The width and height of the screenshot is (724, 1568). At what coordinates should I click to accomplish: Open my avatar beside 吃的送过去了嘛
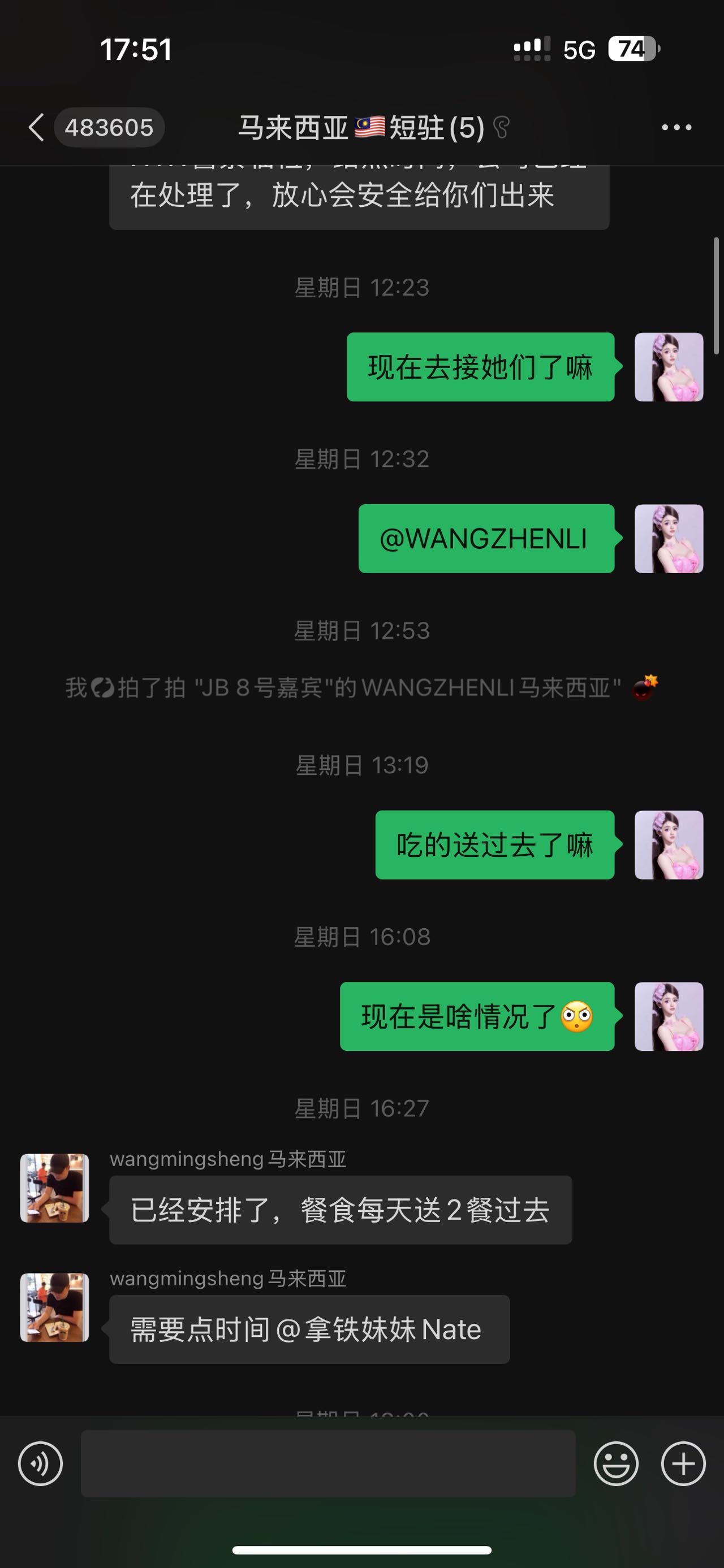(669, 845)
